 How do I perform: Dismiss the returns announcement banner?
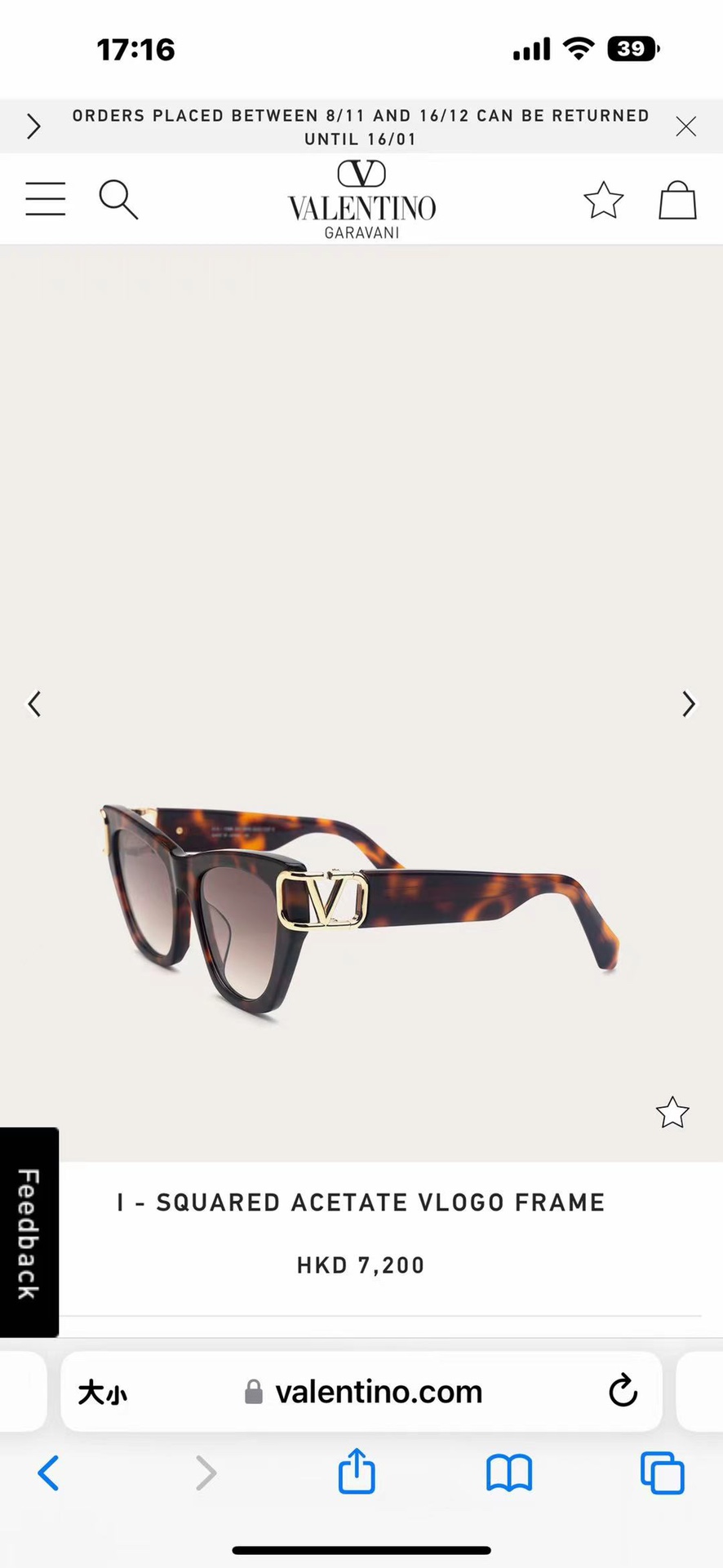(686, 126)
